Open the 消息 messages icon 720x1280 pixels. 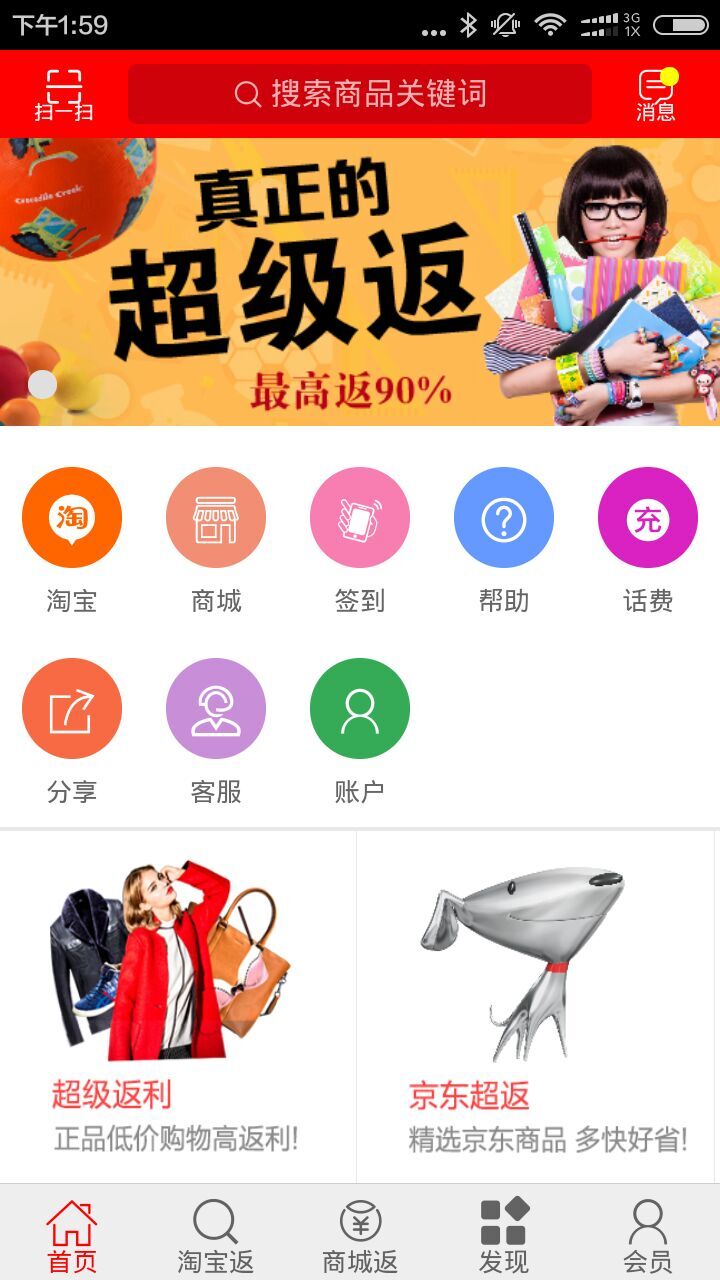tap(656, 95)
